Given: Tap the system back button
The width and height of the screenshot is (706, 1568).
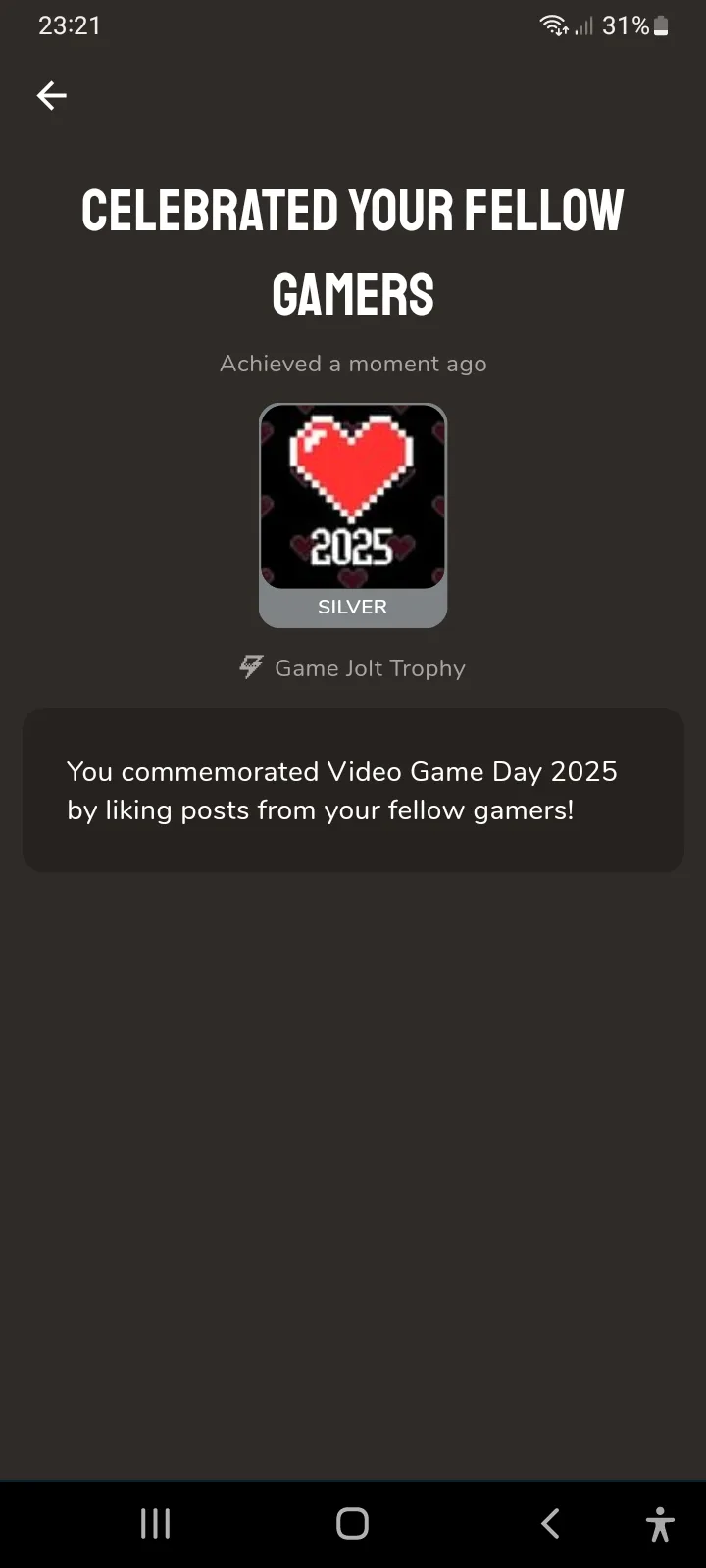Looking at the screenshot, I should click(550, 1523).
